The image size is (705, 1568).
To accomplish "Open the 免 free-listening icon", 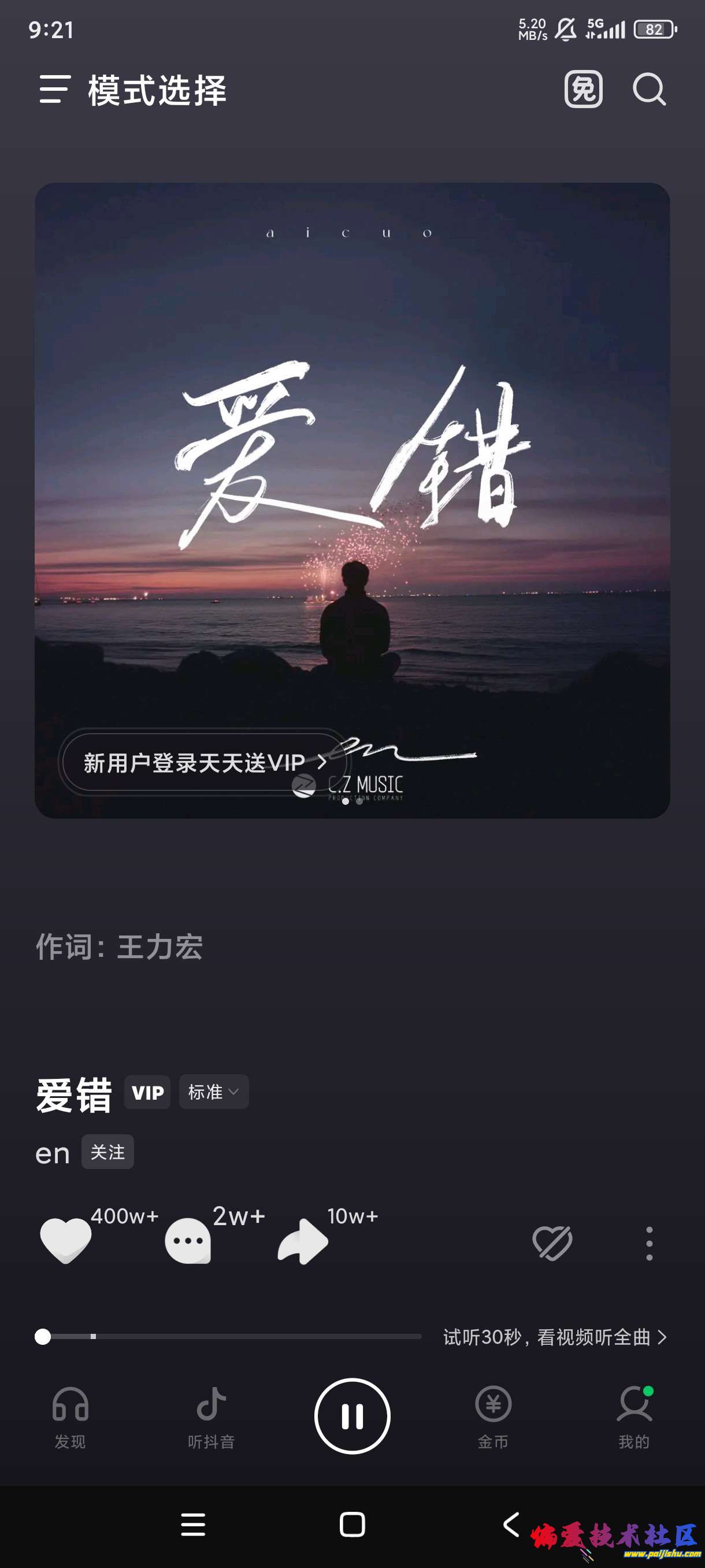I will [x=582, y=90].
